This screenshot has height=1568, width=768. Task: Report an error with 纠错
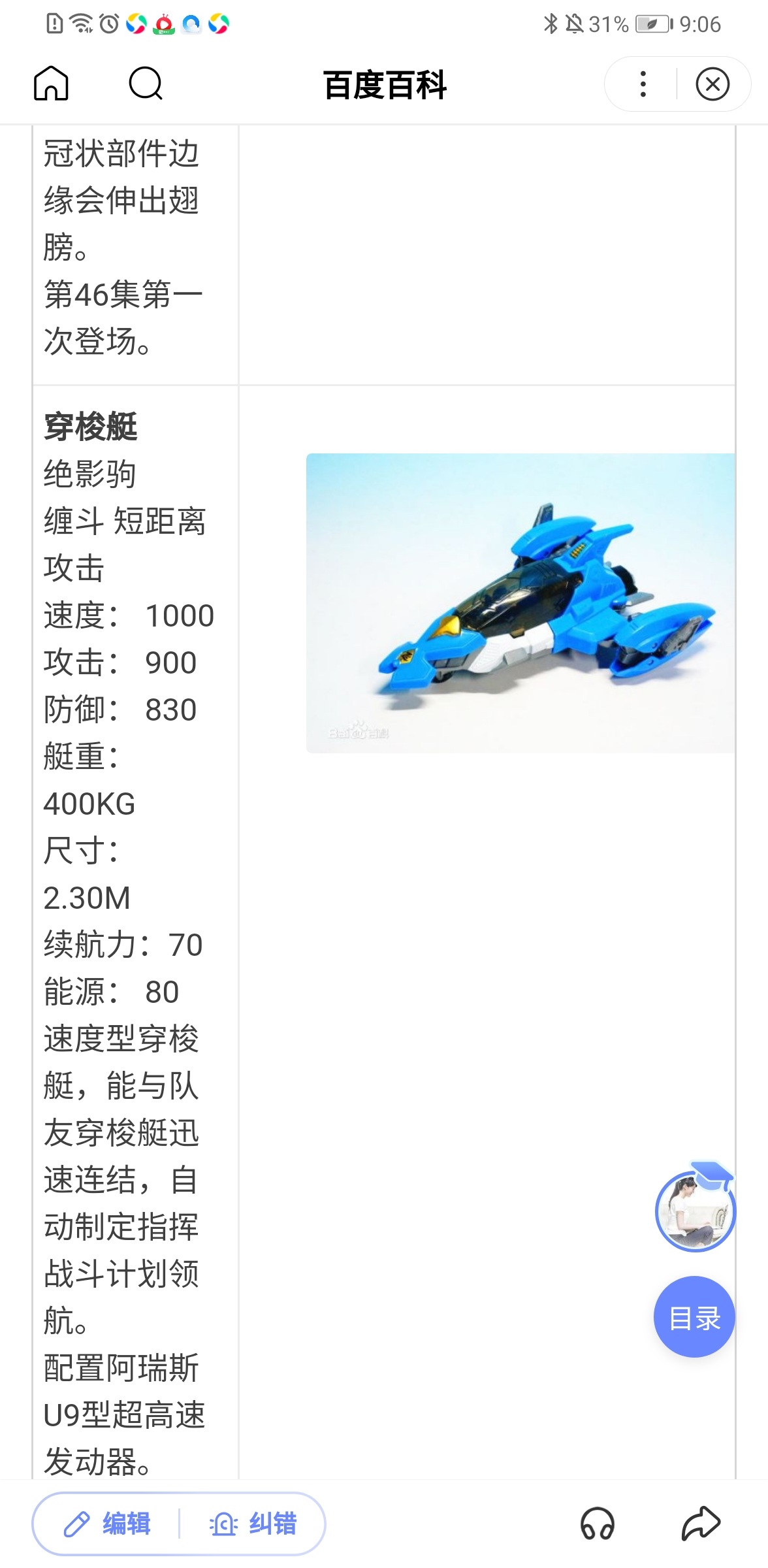[253, 1524]
